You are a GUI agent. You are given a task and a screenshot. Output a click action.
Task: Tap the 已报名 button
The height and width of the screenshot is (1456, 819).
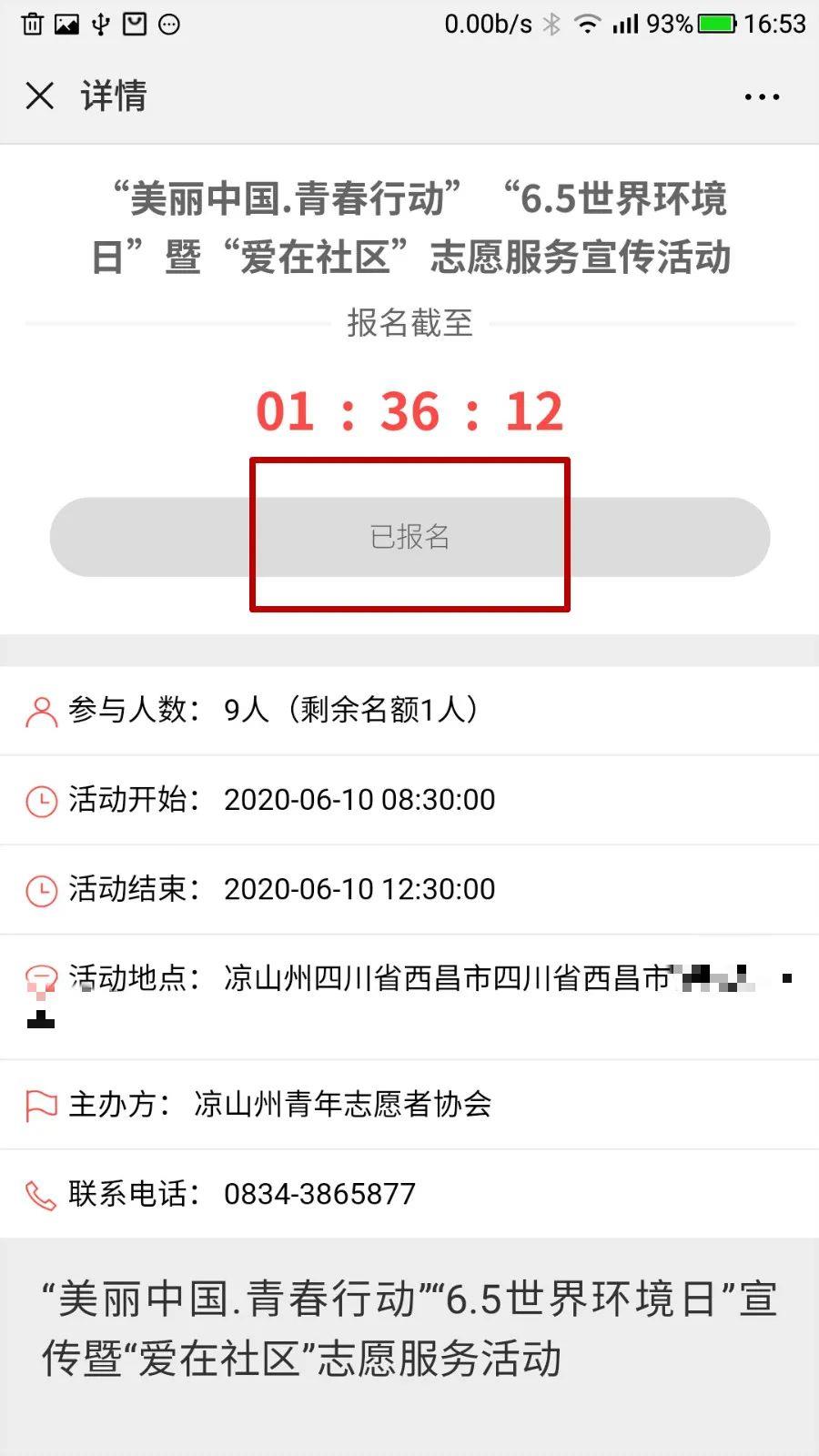[x=409, y=537]
